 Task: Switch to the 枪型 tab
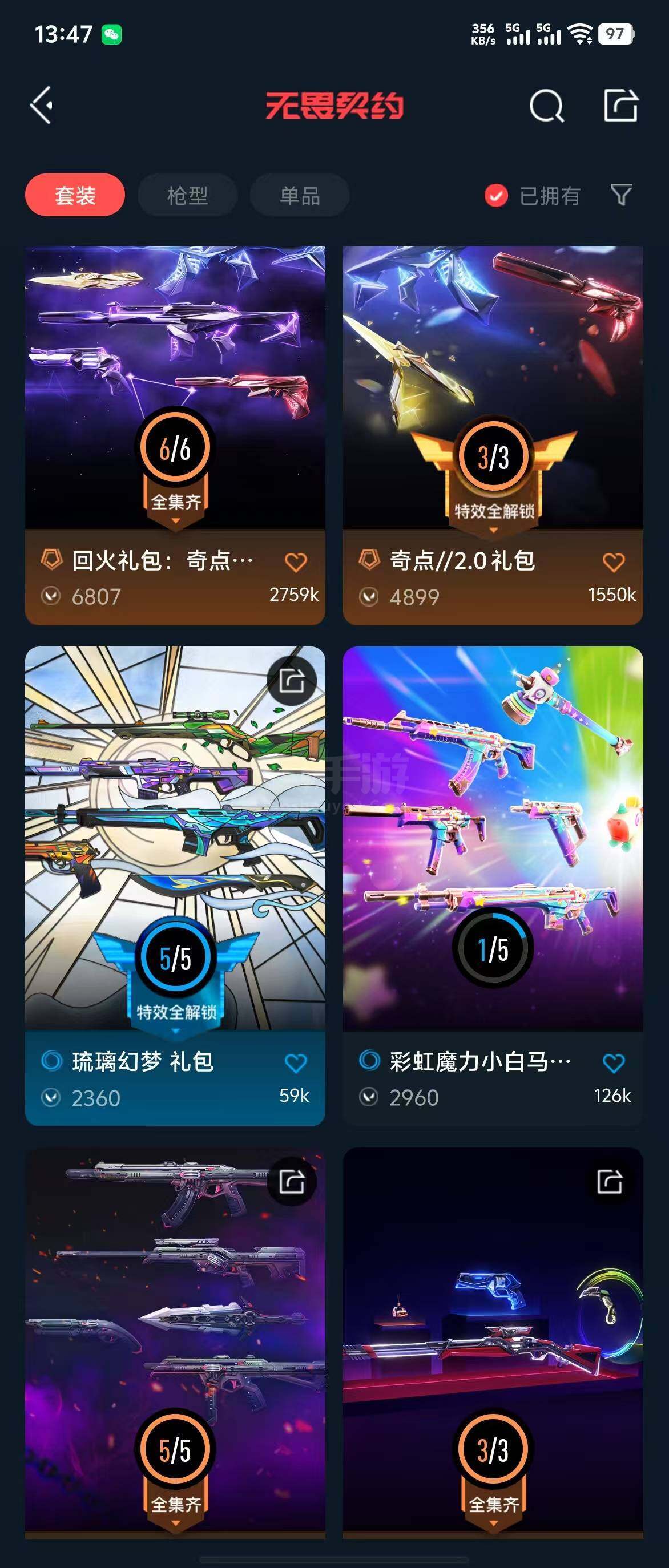pyautogui.click(x=187, y=195)
